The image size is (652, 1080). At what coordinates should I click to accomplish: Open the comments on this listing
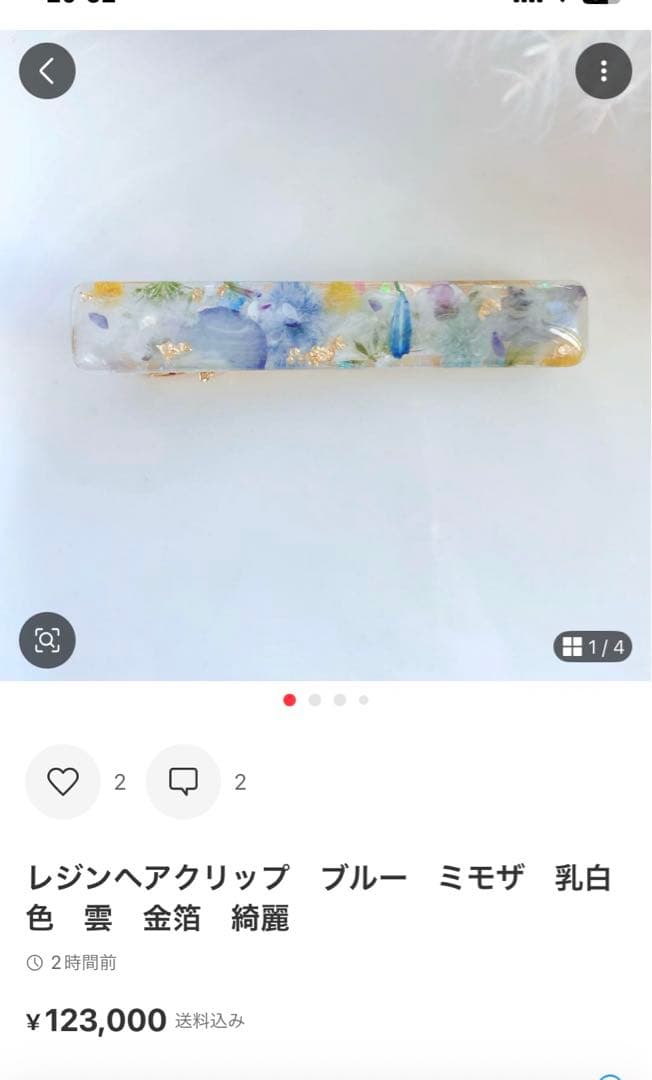click(x=183, y=782)
